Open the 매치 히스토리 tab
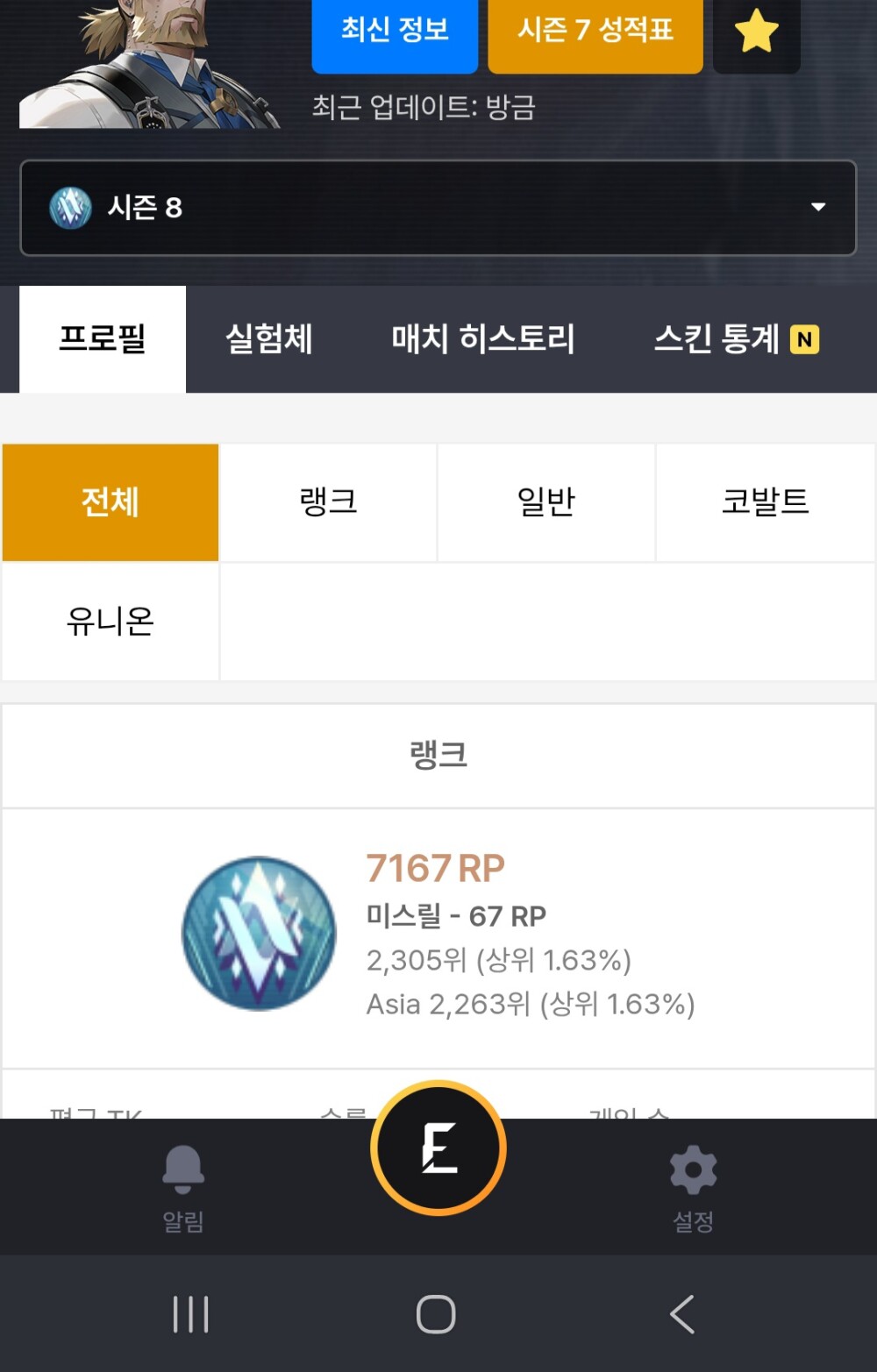Screen dimensions: 877x1372 482,339
